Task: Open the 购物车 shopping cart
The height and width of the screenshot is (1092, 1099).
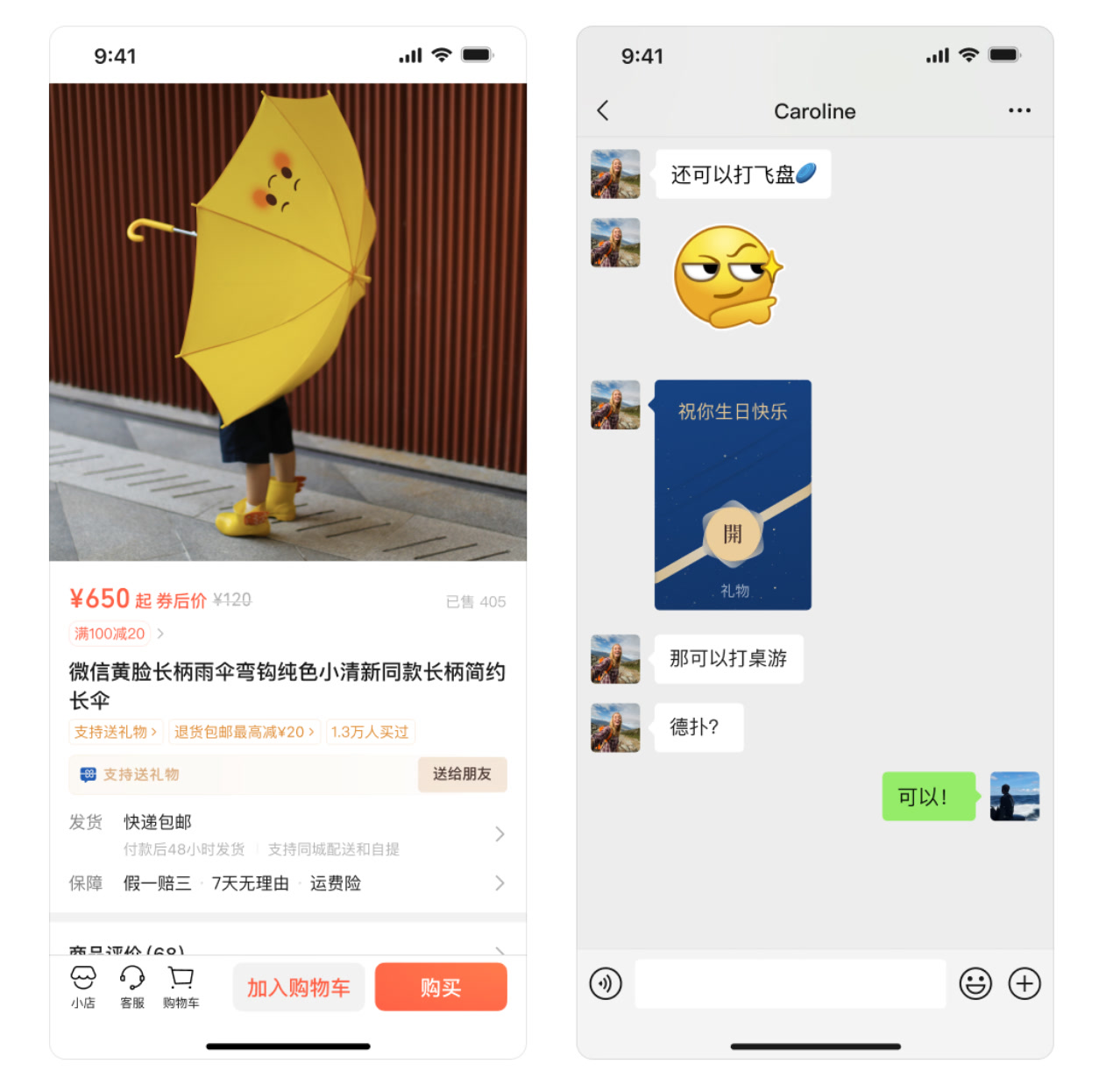Action: (181, 987)
